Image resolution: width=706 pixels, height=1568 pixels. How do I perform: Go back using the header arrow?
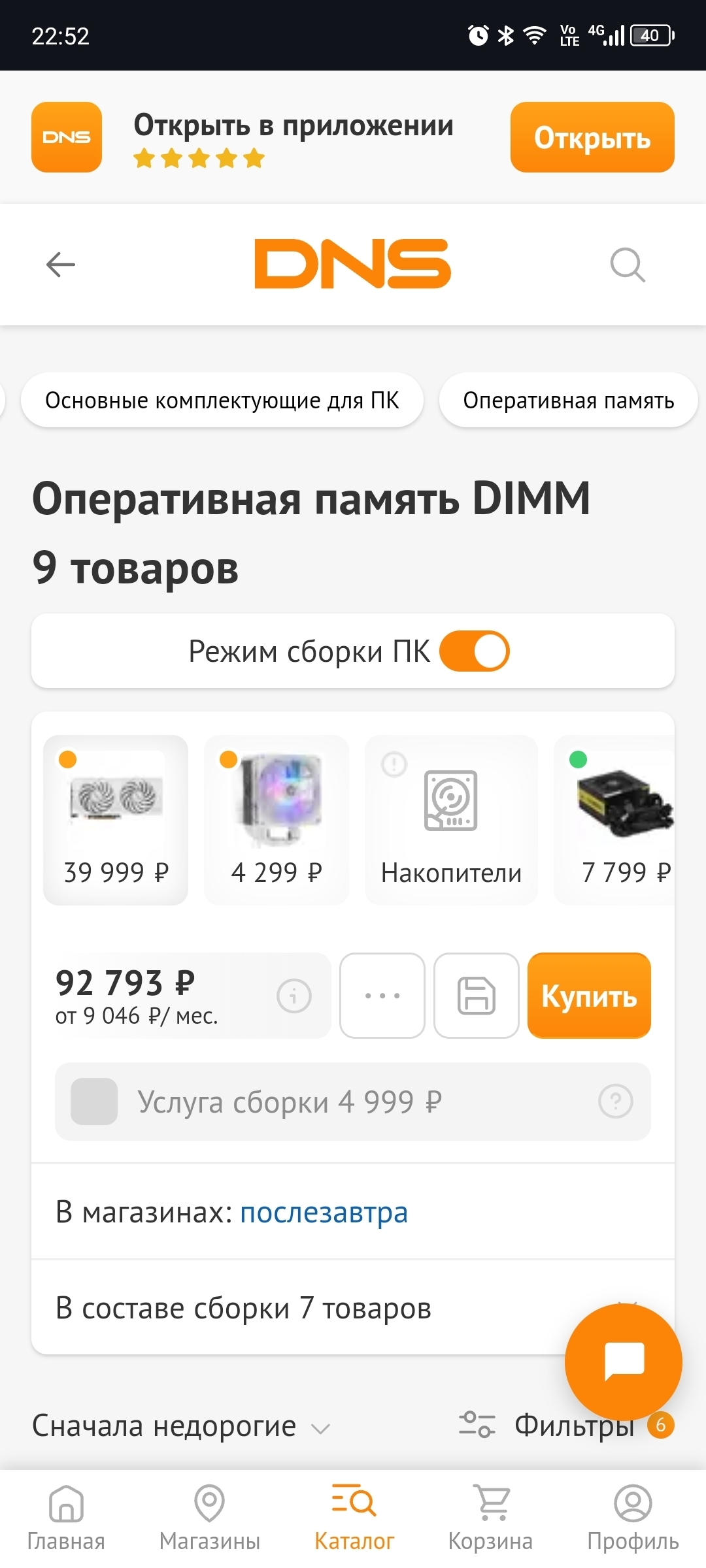pos(61,265)
